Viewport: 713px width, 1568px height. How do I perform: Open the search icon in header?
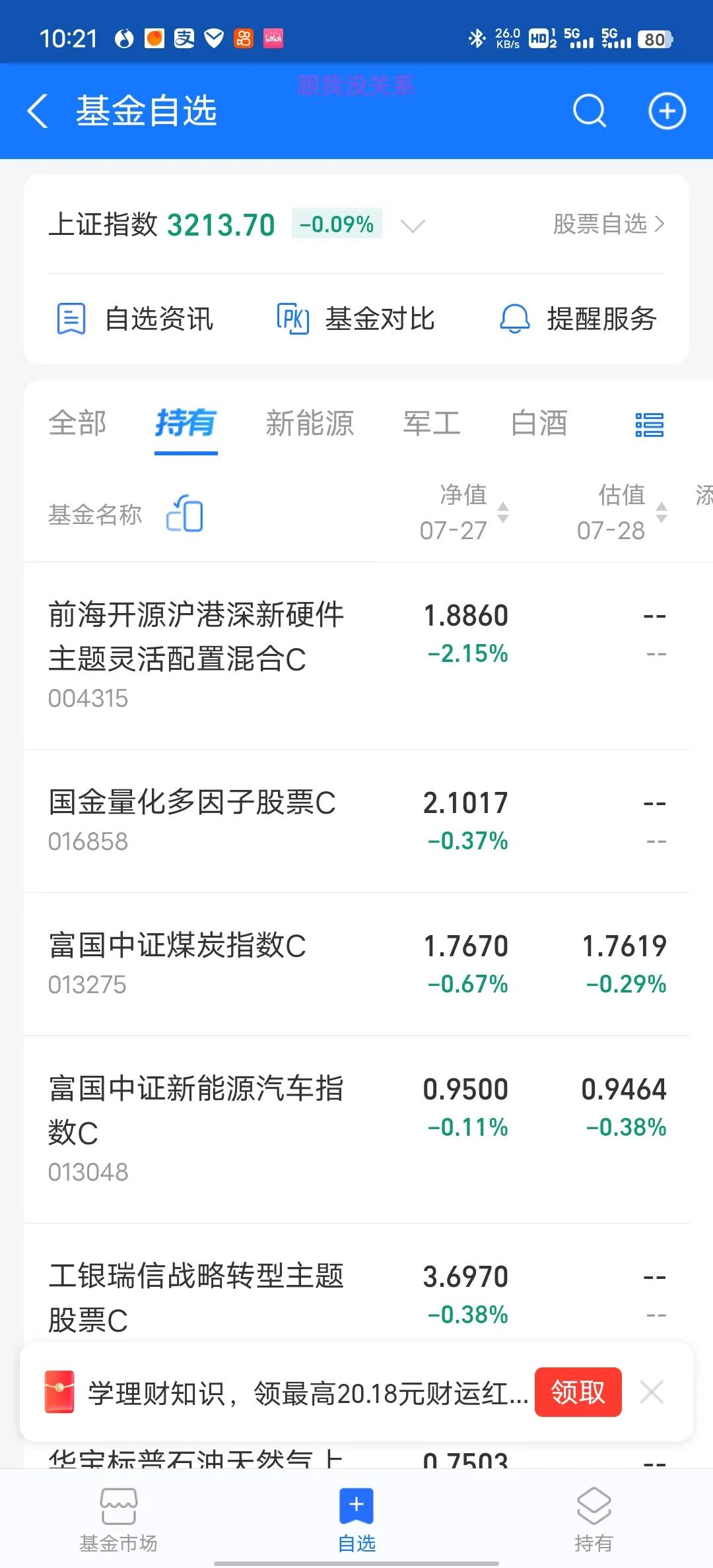coord(590,111)
